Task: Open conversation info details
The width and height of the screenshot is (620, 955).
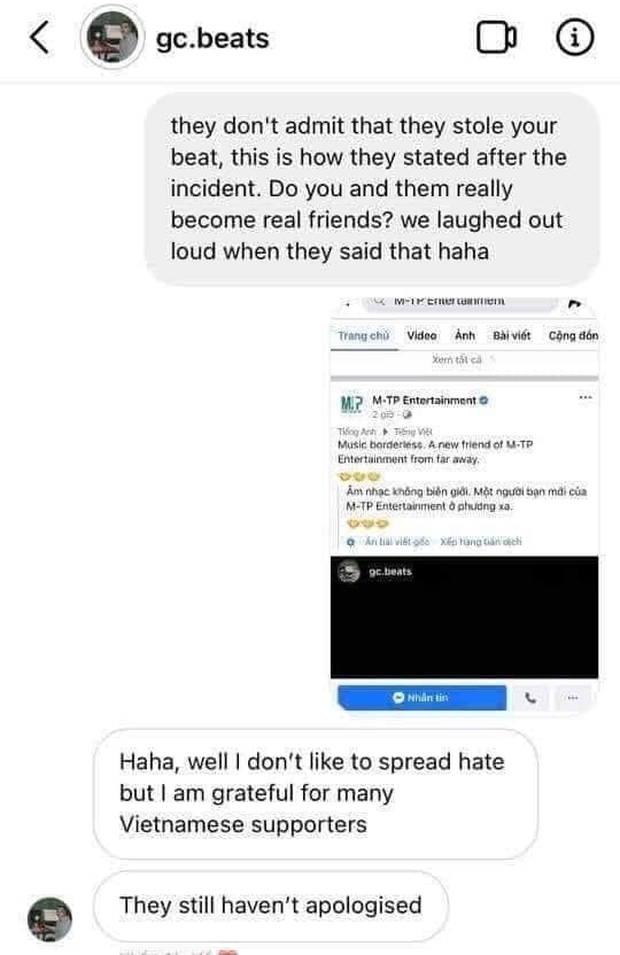Action: [574, 38]
